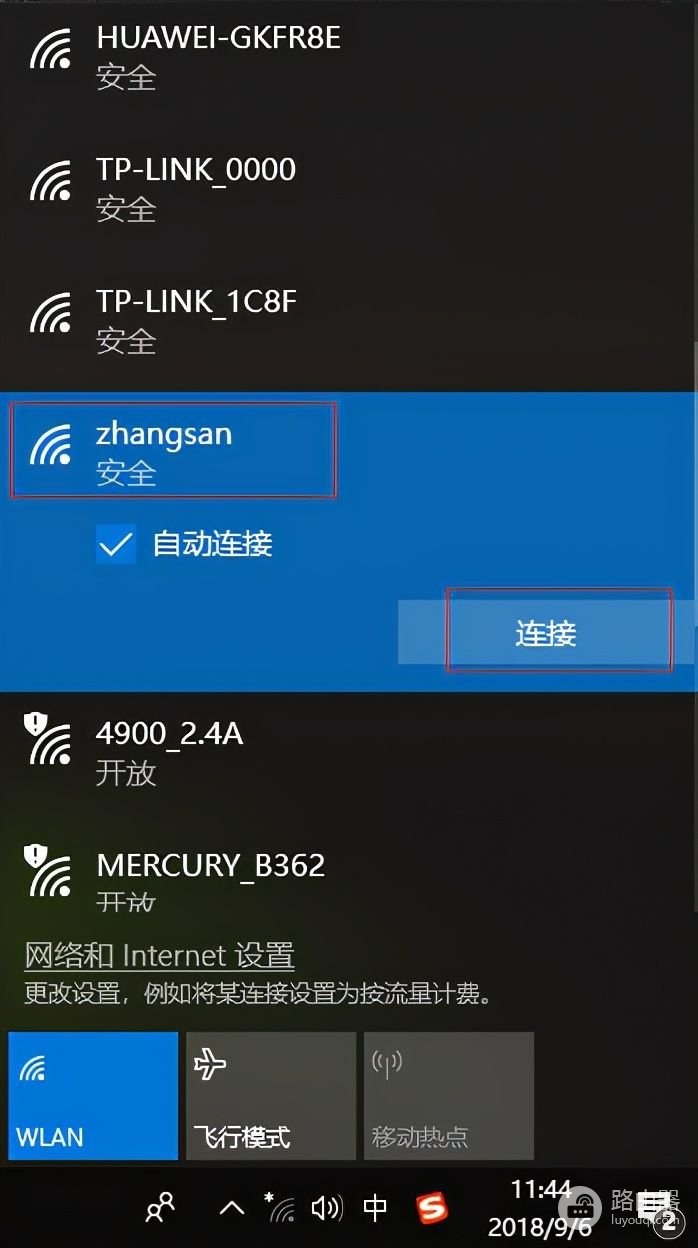Screen dimensions: 698x1248
Task: Switch input language via 中 indicator
Action: tap(375, 1209)
